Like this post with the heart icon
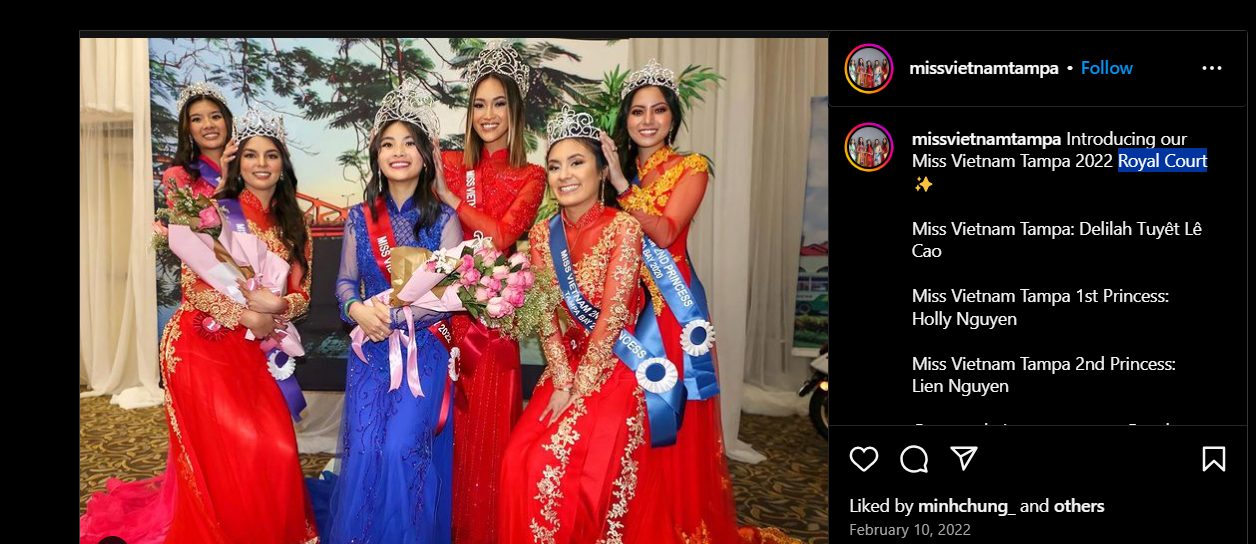 point(863,459)
